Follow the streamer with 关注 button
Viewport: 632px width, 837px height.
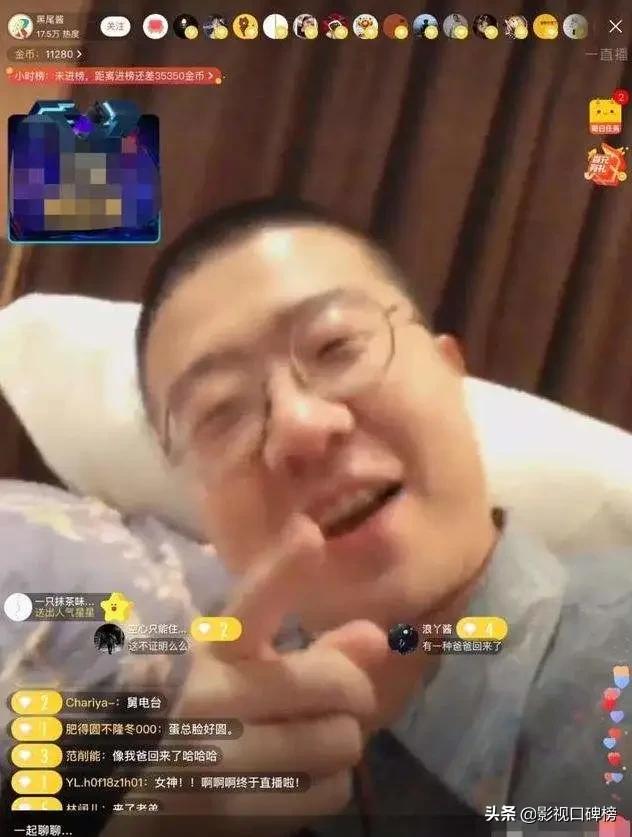(116, 27)
